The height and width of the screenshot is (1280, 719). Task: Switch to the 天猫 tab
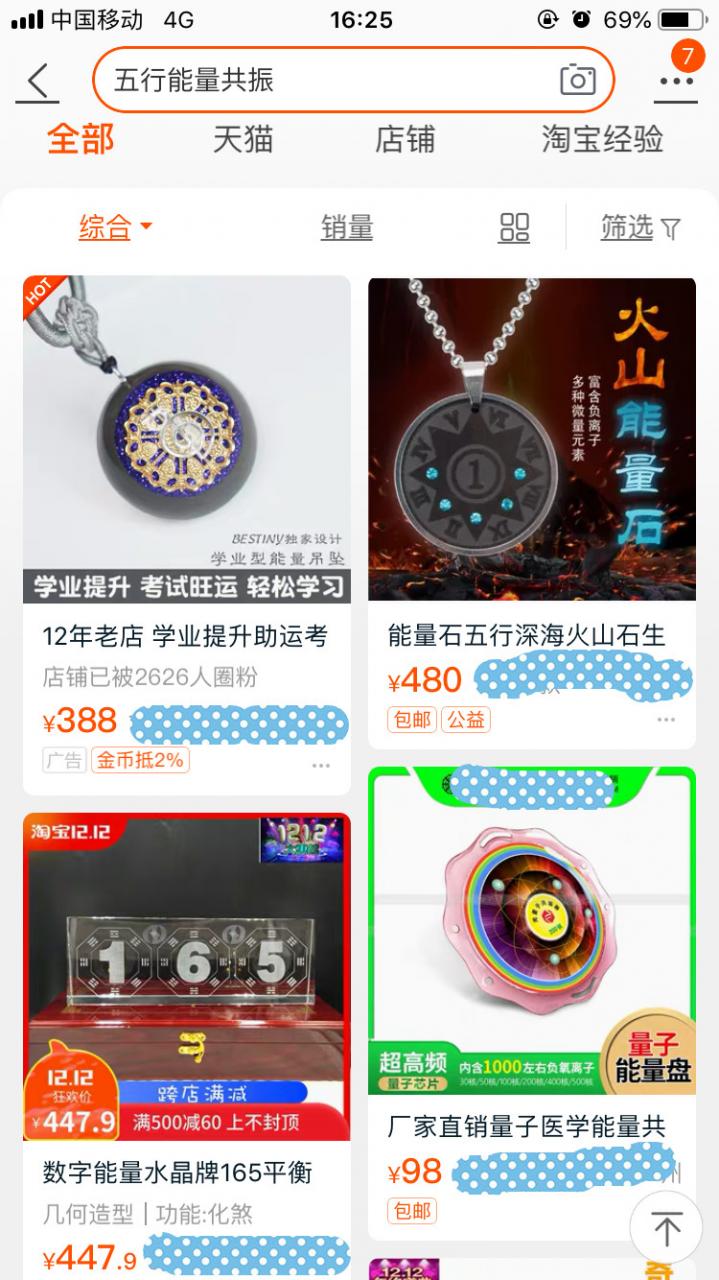pos(243,139)
